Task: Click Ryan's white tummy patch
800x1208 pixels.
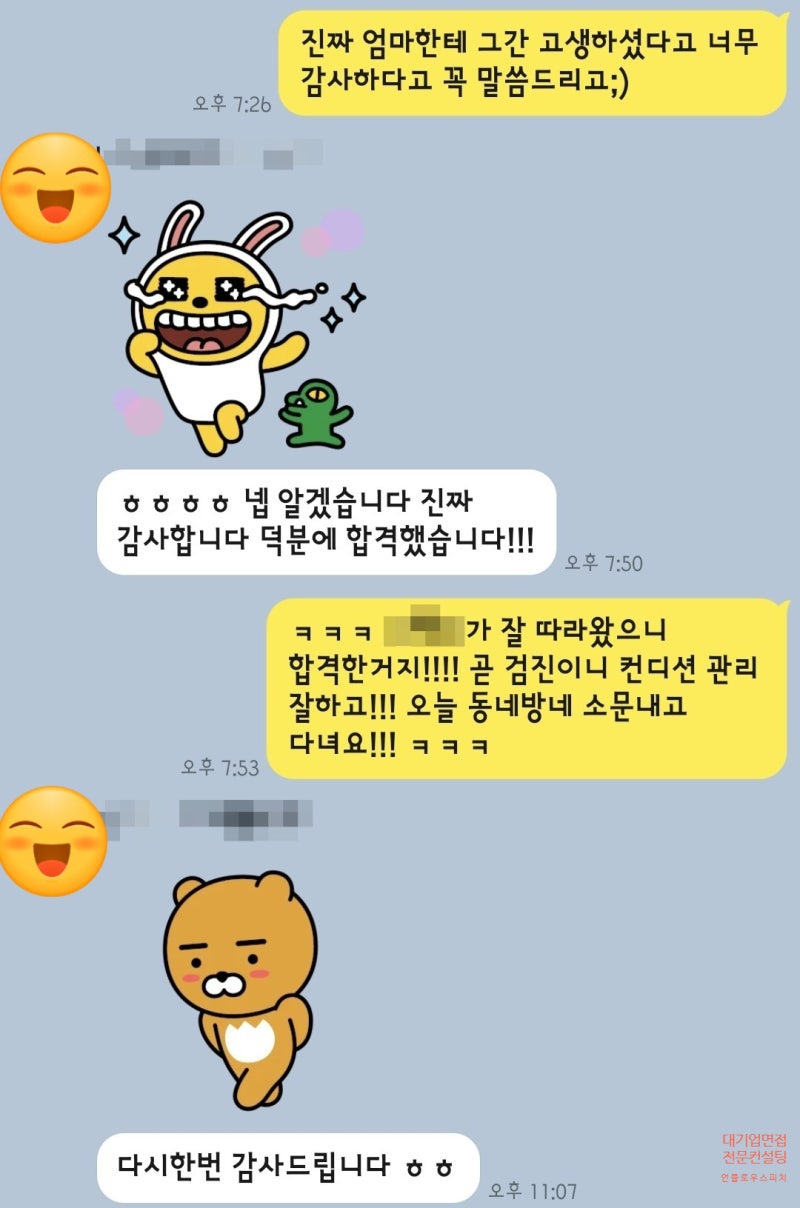Action: (x=247, y=1038)
